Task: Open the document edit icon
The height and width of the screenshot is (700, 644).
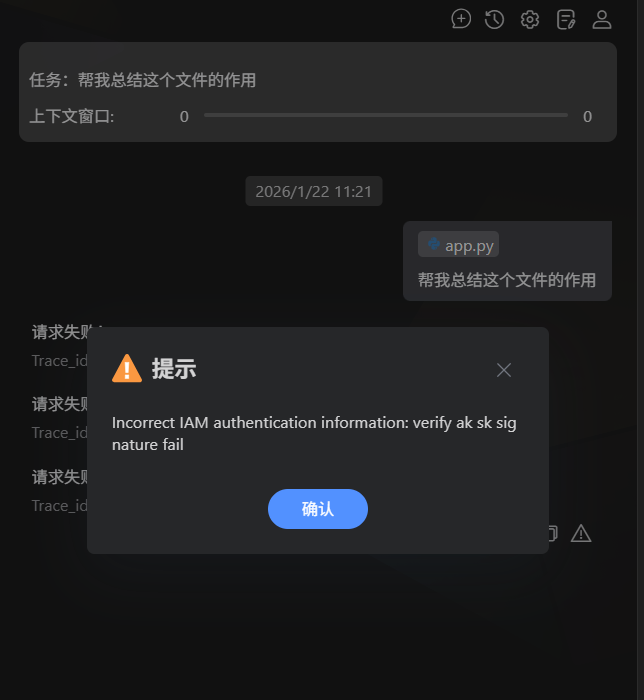Action: (x=566, y=19)
